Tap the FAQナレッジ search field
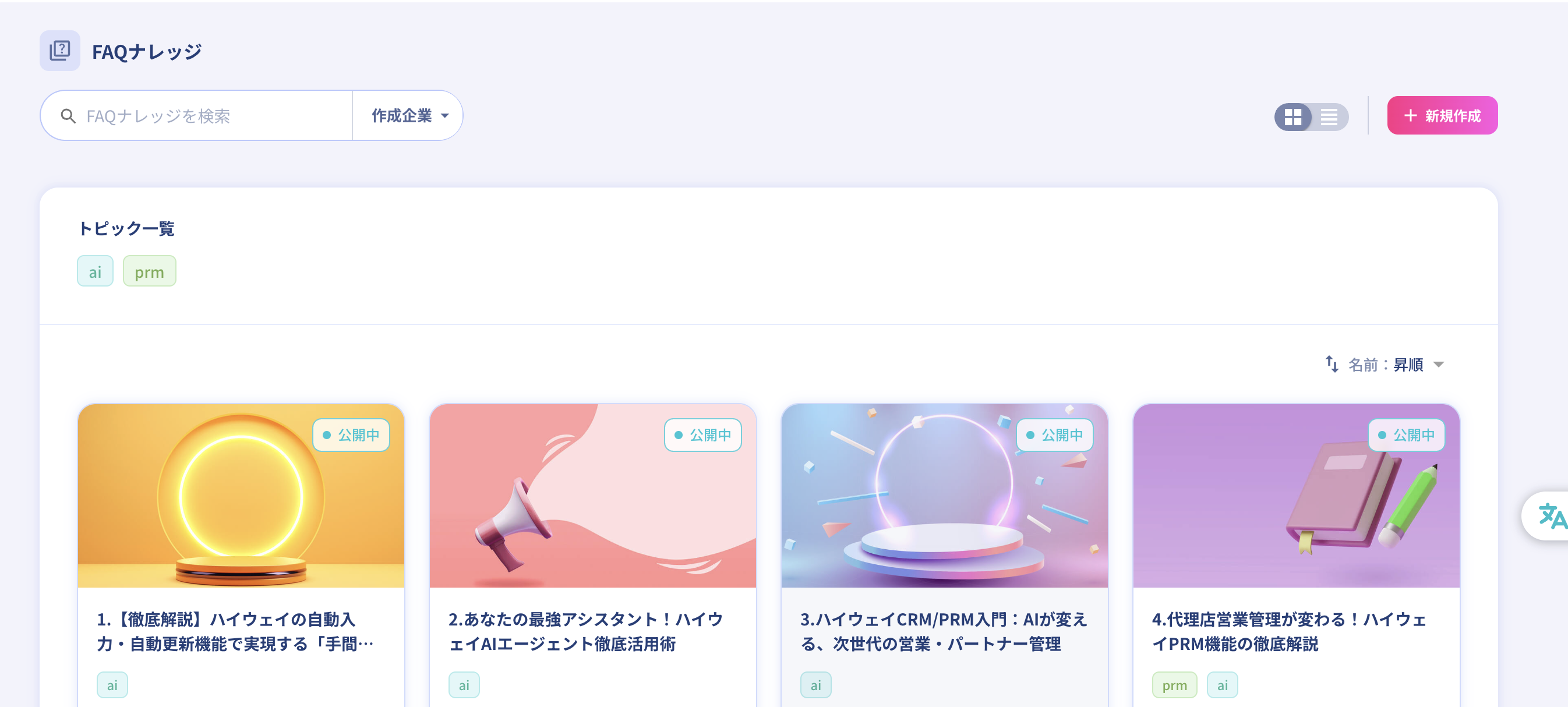1568x707 pixels. [207, 116]
